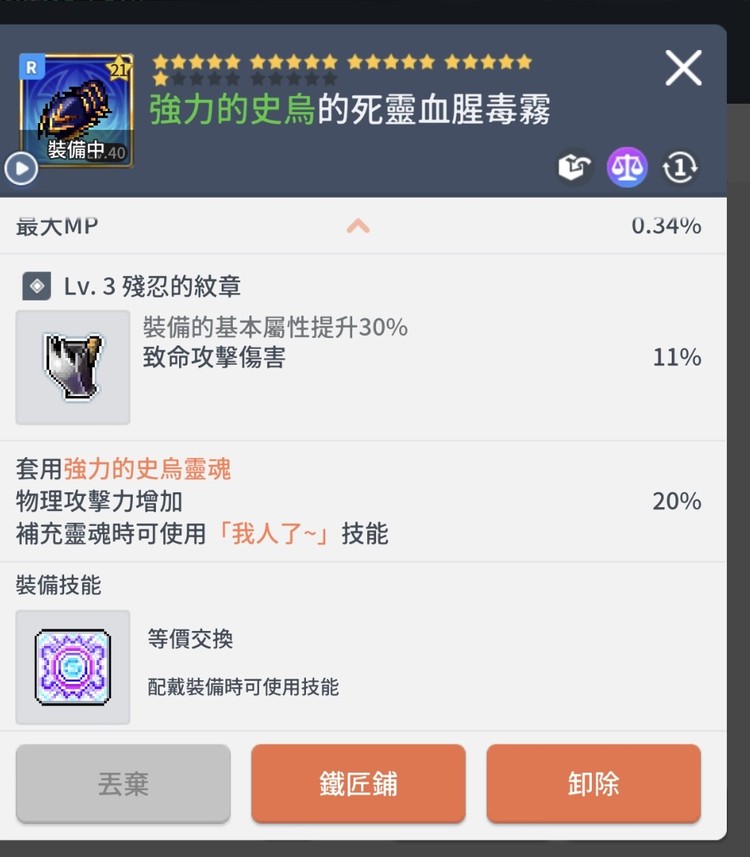Select the balance scale comparison icon
The image size is (750, 857).
pyautogui.click(x=626, y=167)
